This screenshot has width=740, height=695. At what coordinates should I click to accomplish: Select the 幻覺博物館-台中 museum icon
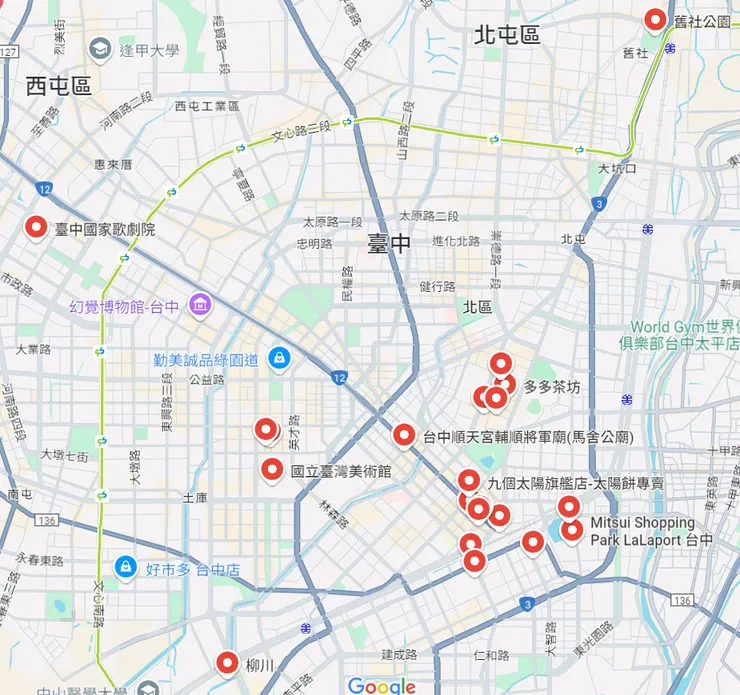tap(198, 303)
